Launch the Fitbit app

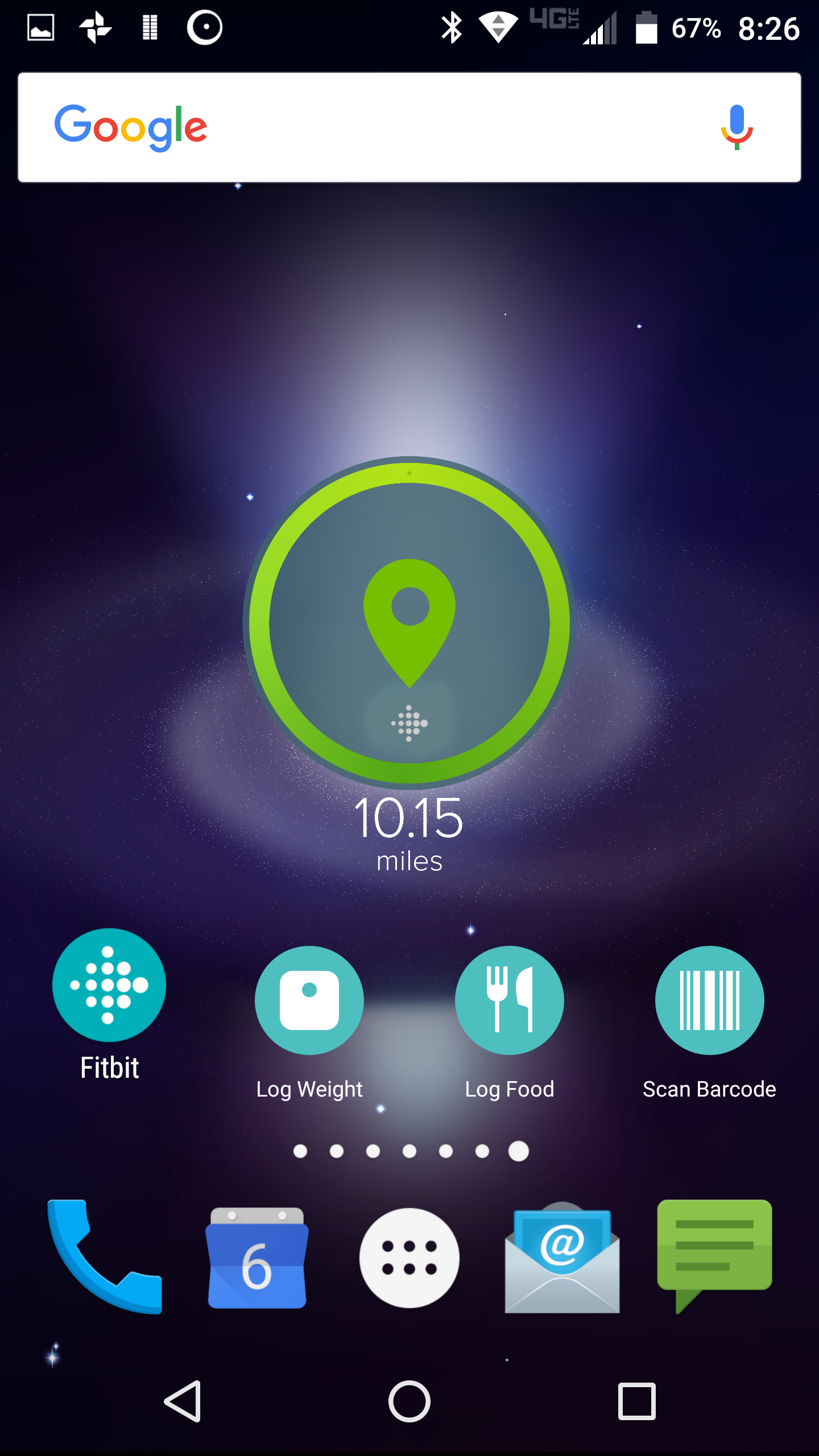click(x=109, y=985)
